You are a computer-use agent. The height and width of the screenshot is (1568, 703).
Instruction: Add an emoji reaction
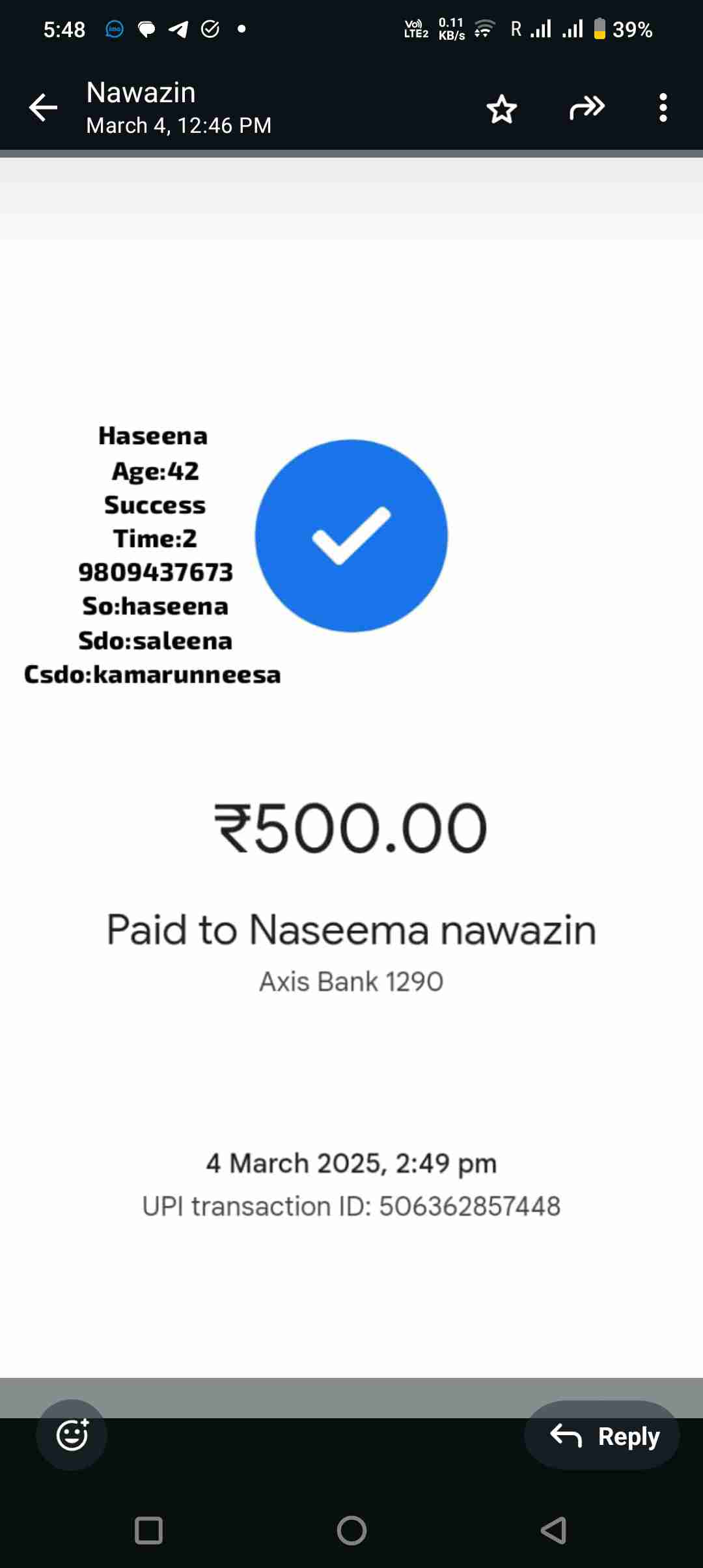click(x=72, y=1435)
